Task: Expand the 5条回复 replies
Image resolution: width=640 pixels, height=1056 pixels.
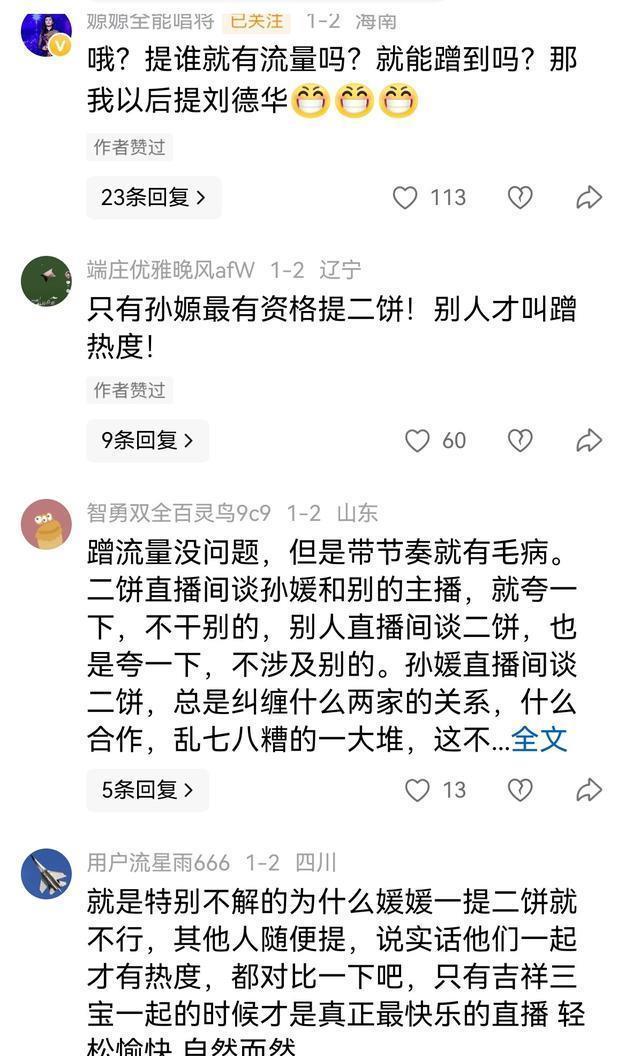Action: click(x=147, y=790)
